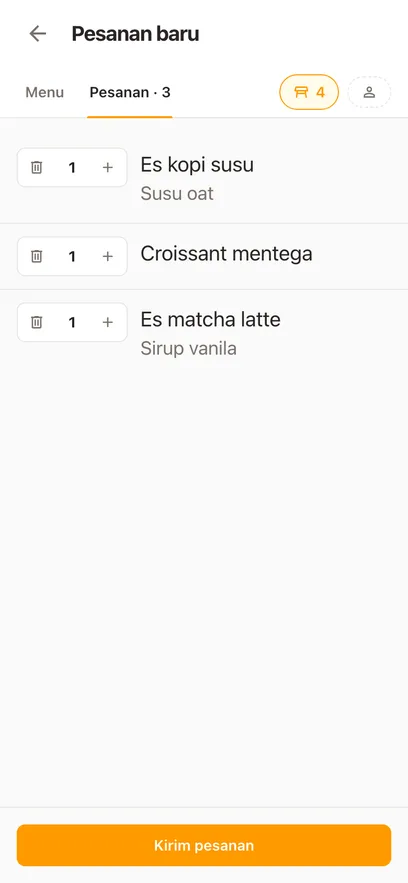Assign a customer via the person icon
408x883 pixels.
coord(369,92)
